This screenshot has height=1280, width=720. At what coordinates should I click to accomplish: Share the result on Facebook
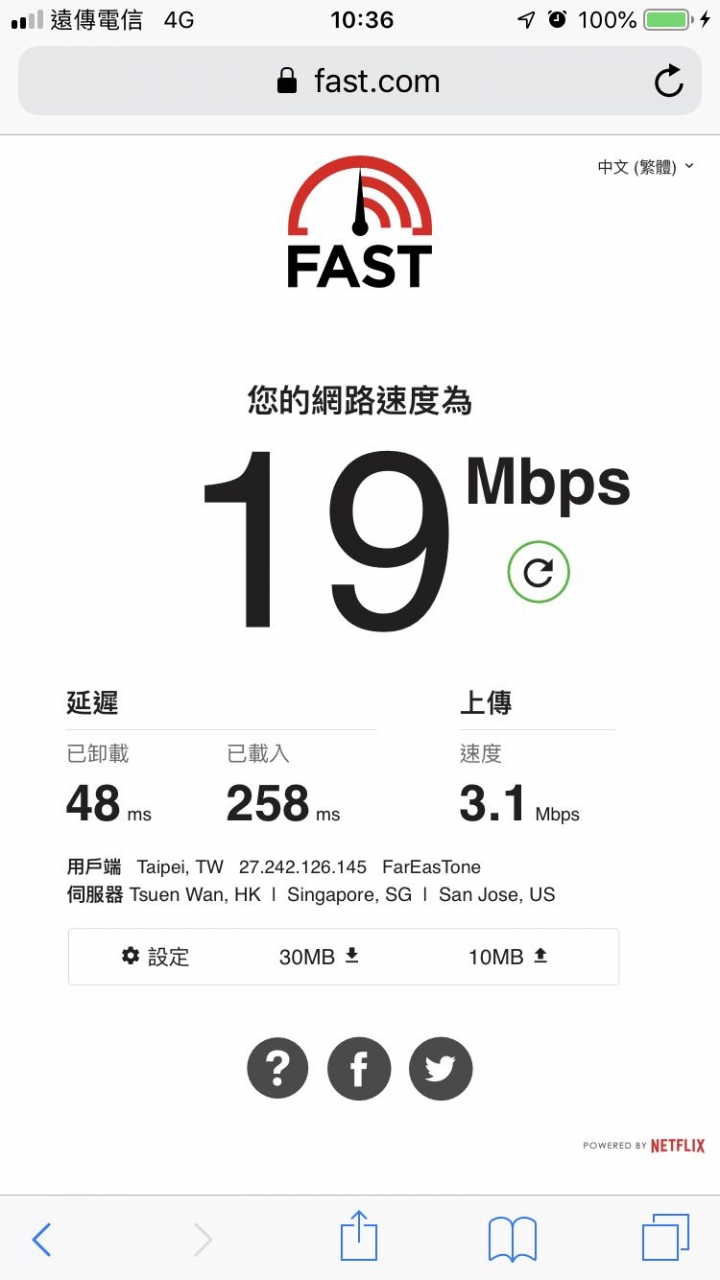(x=359, y=1069)
